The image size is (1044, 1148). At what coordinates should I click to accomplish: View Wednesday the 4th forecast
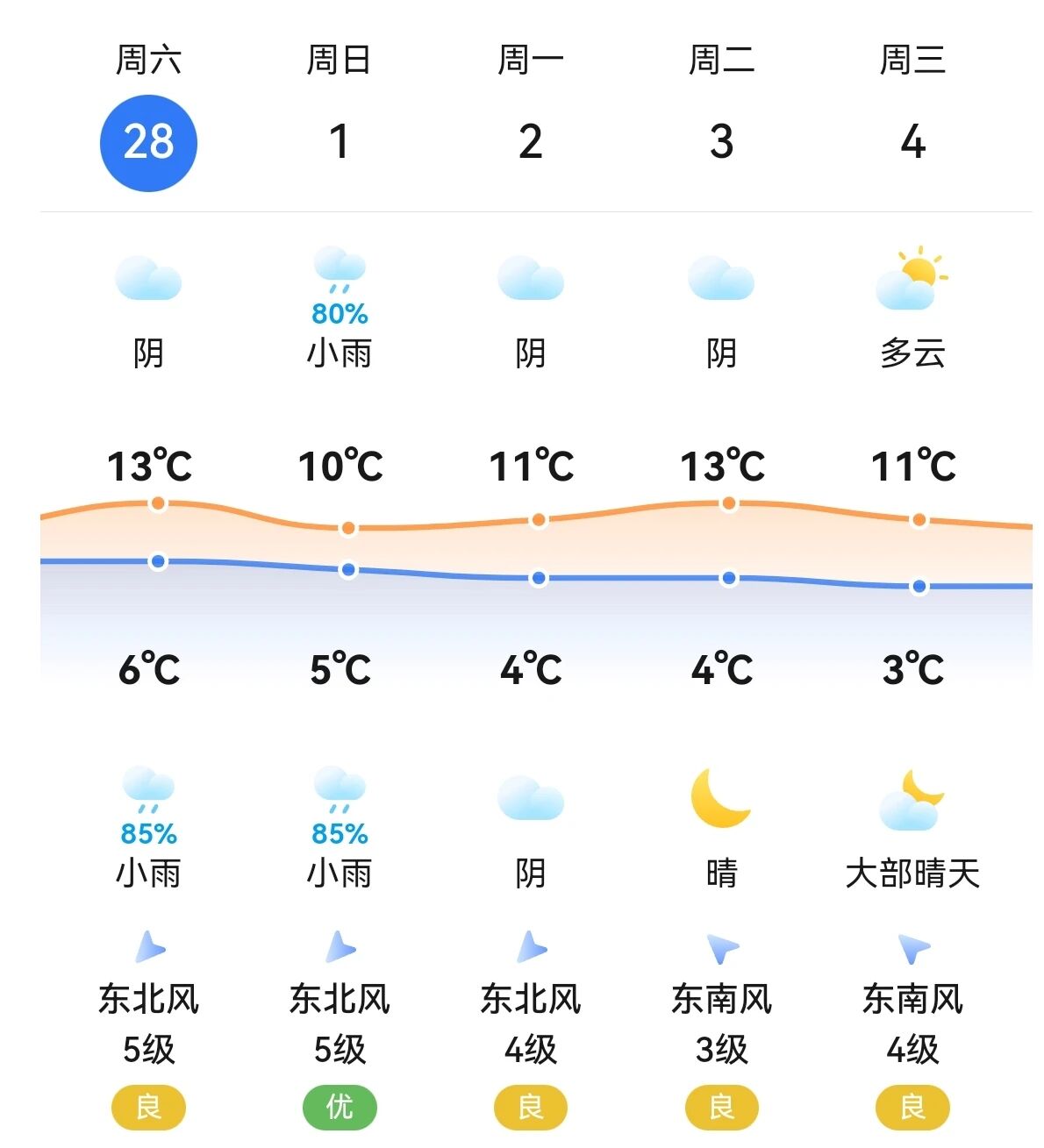coord(912,142)
